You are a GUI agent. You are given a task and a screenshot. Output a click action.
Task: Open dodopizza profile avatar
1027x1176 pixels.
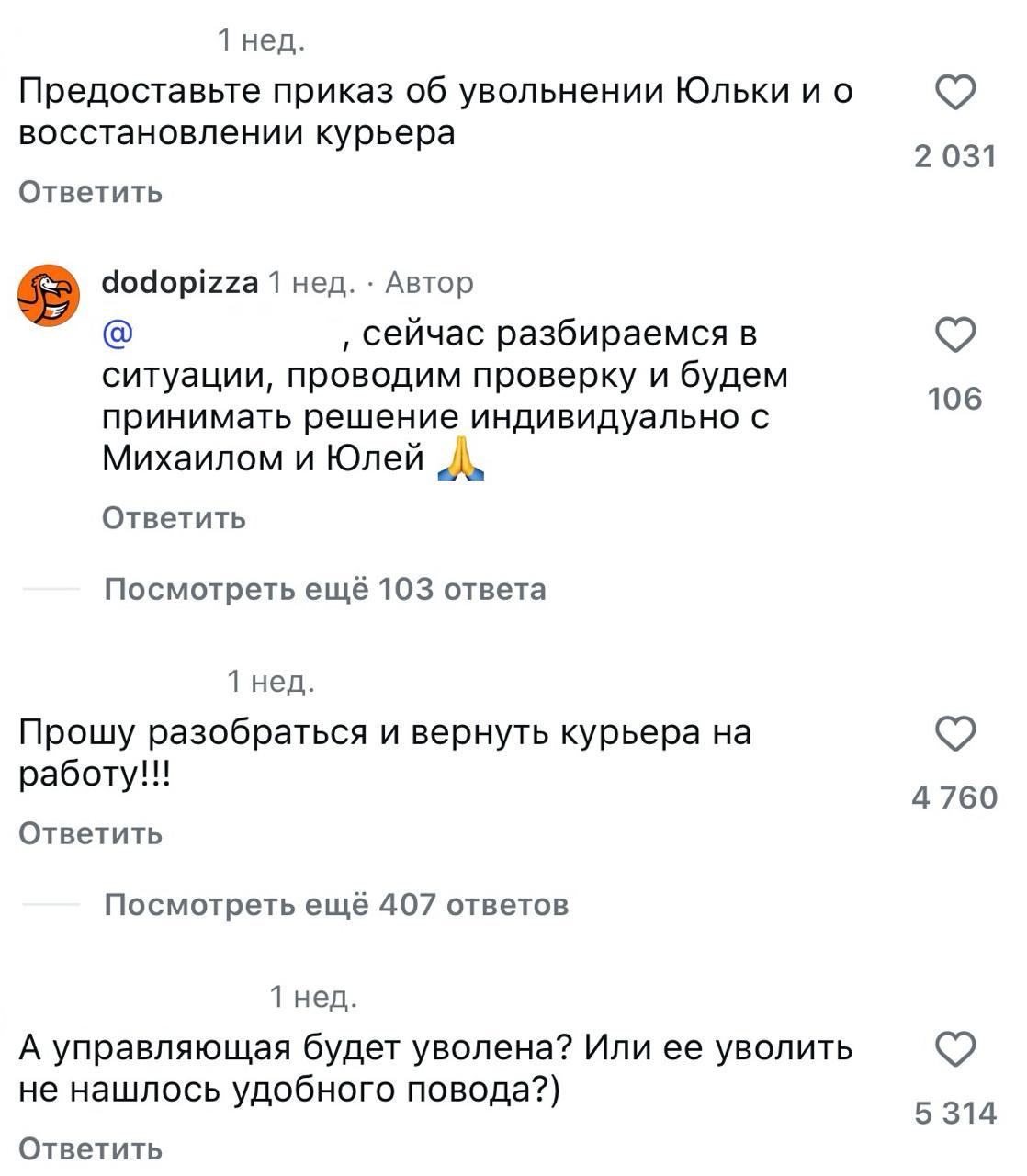coord(49,296)
